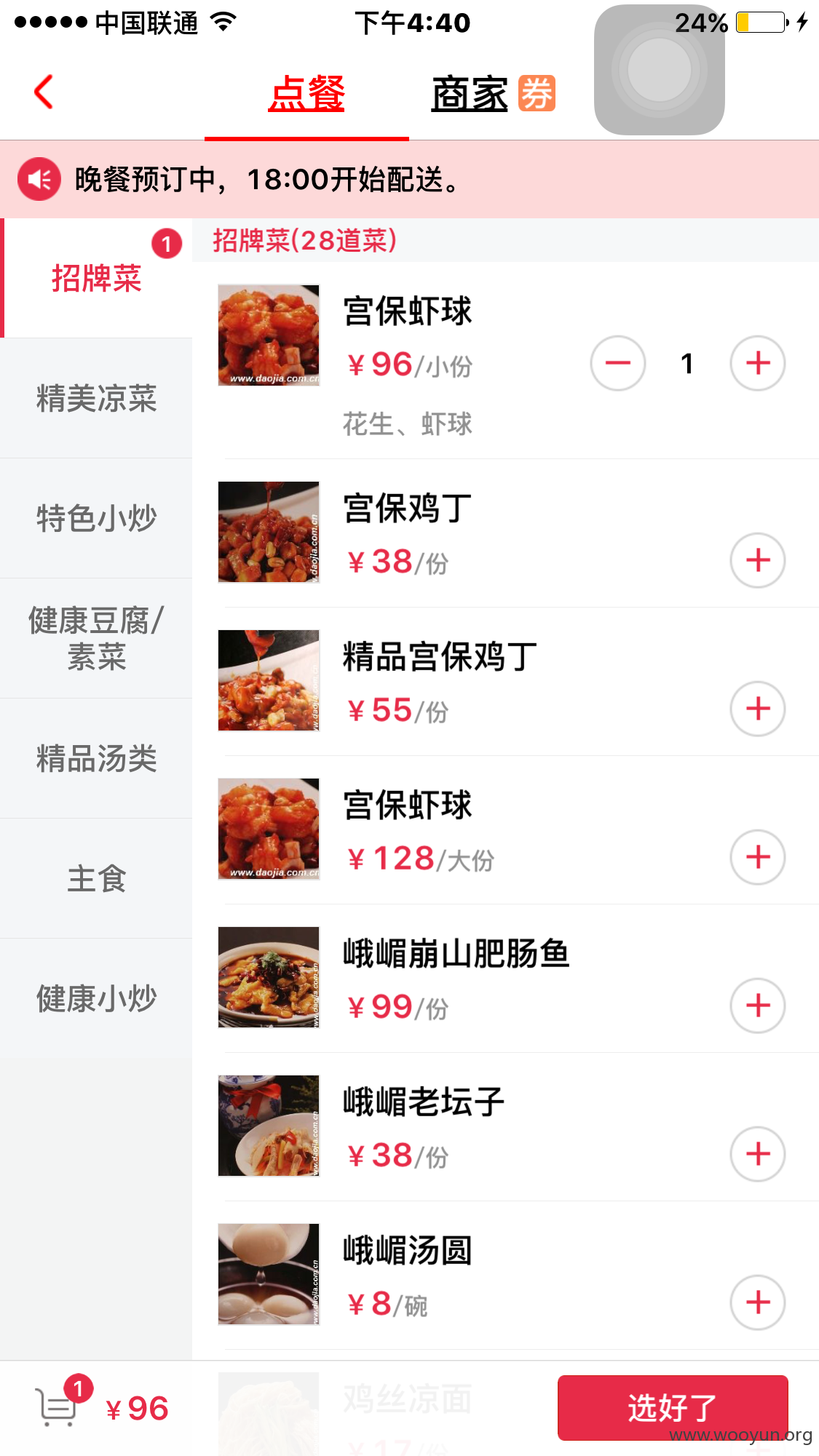Select the 点餐 tab
The image size is (819, 1456).
[x=306, y=93]
